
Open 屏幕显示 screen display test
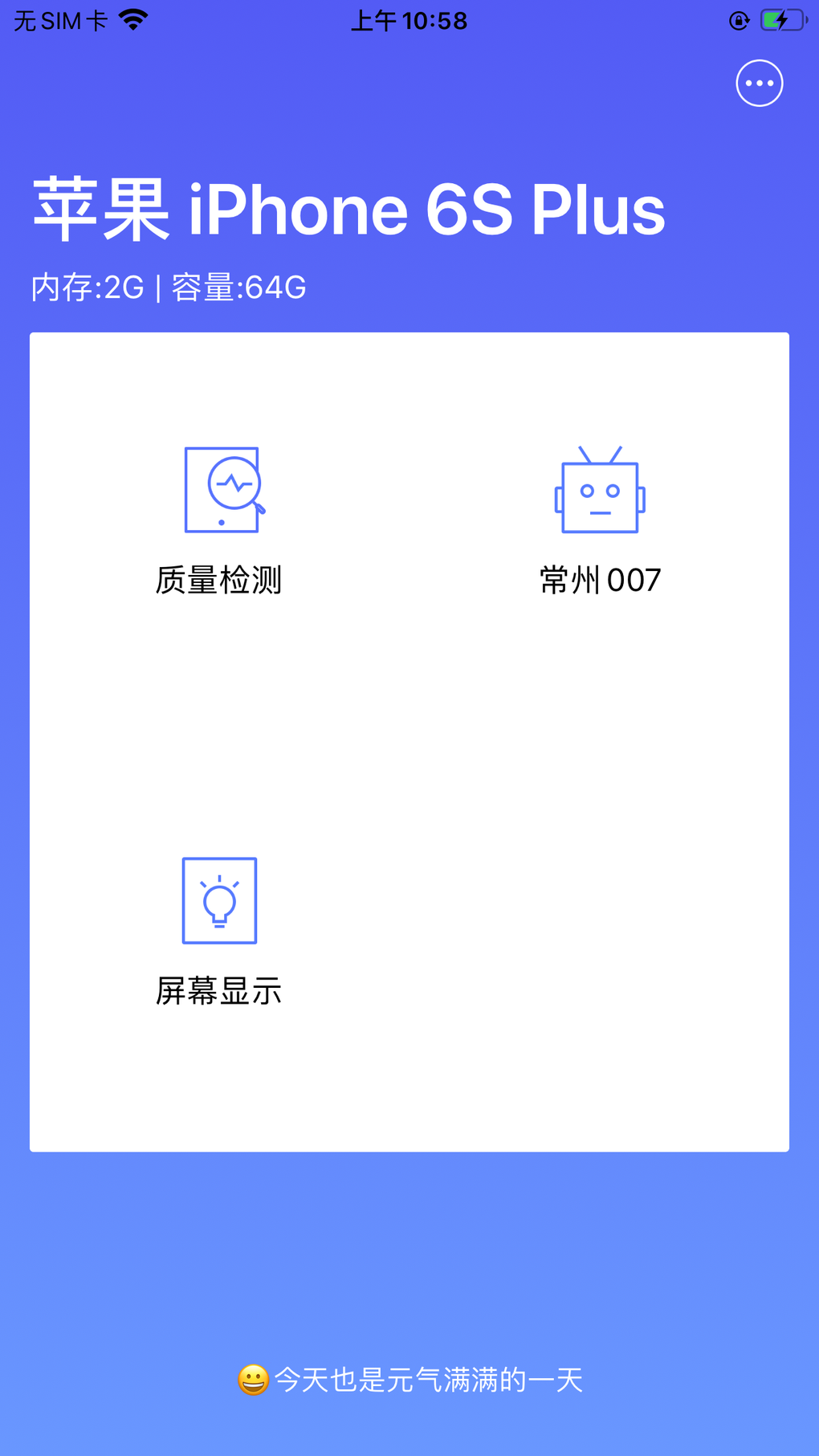tap(219, 931)
